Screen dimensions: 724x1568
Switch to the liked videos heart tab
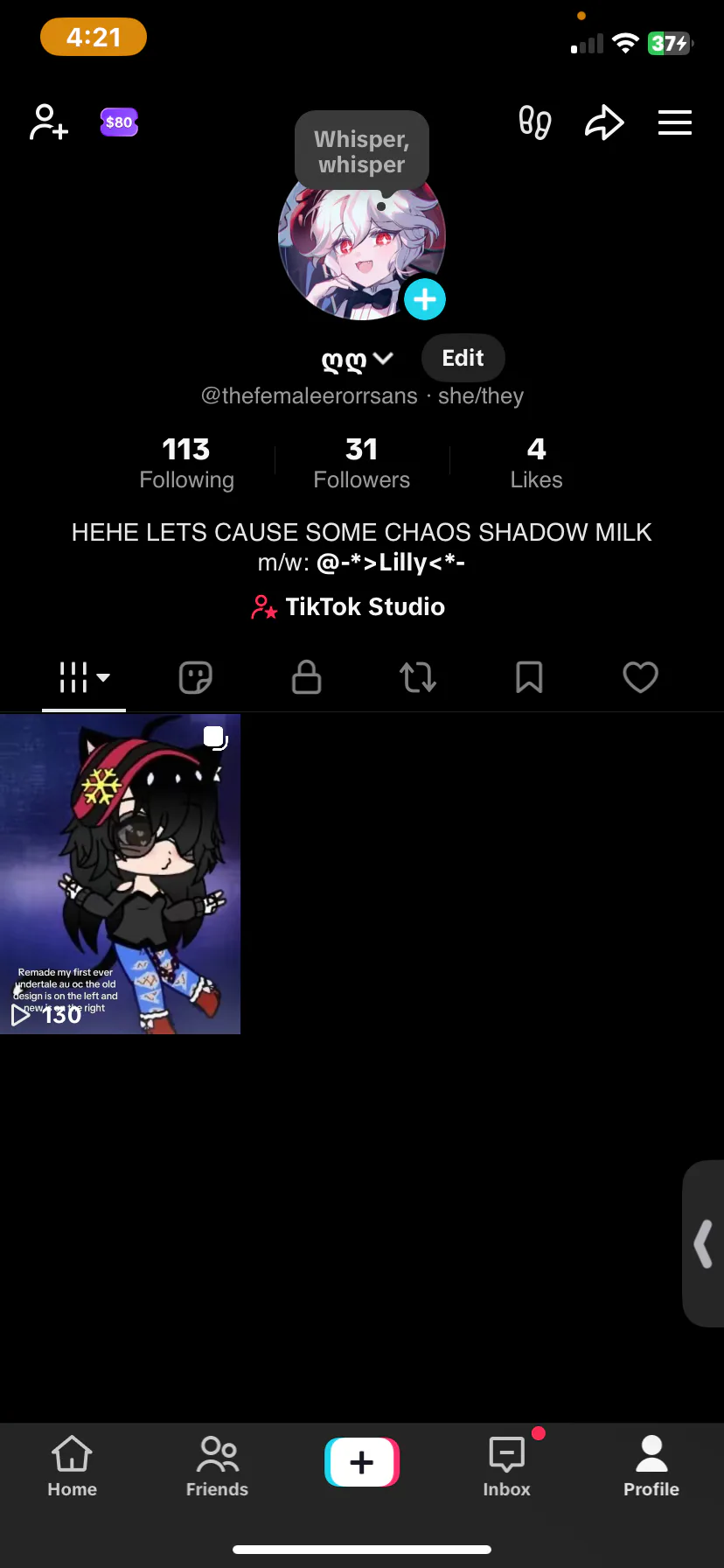click(640, 677)
